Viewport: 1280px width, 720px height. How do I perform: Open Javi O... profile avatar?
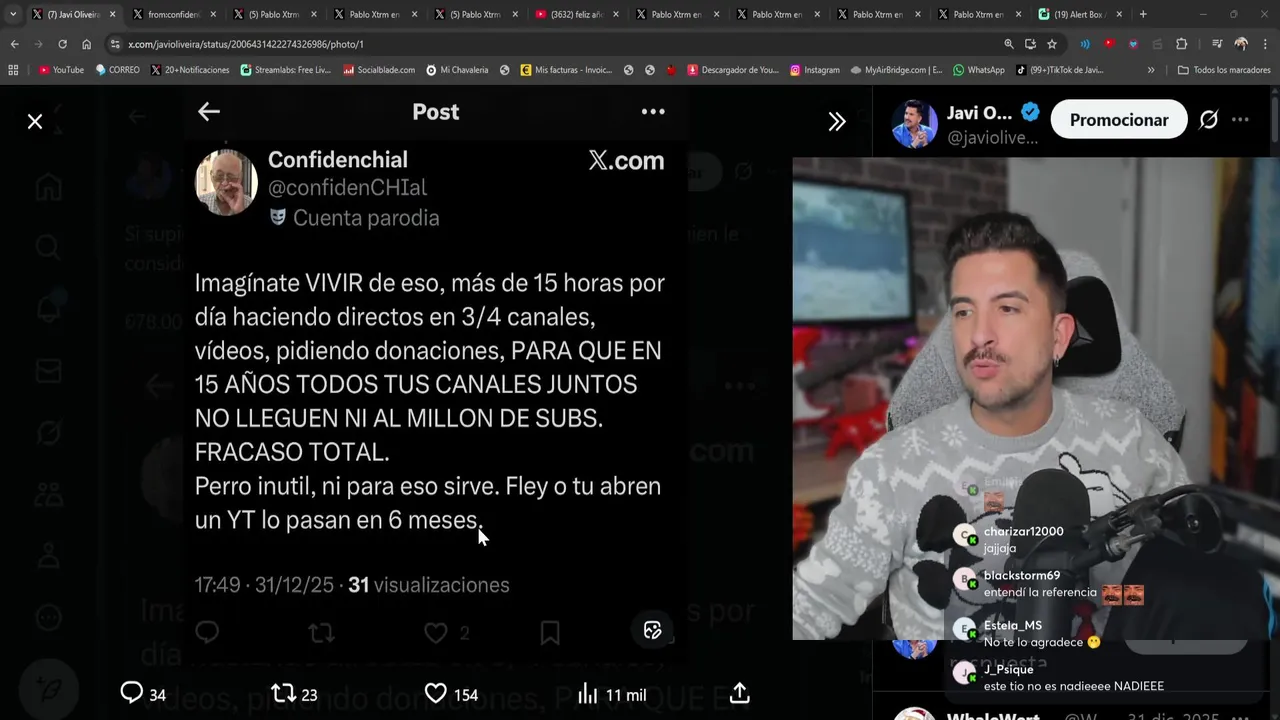point(914,124)
